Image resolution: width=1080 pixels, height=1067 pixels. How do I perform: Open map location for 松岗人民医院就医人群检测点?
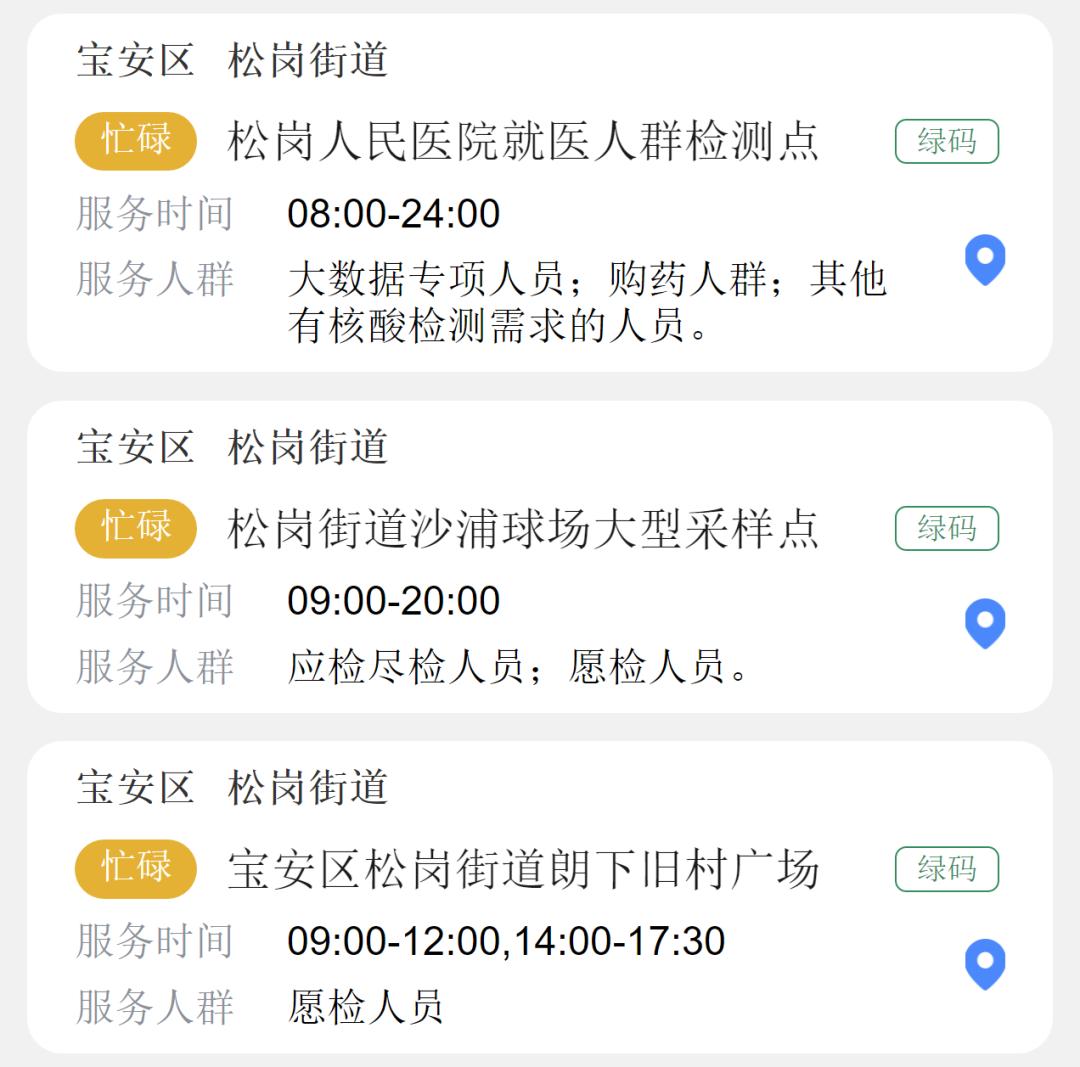[x=984, y=260]
